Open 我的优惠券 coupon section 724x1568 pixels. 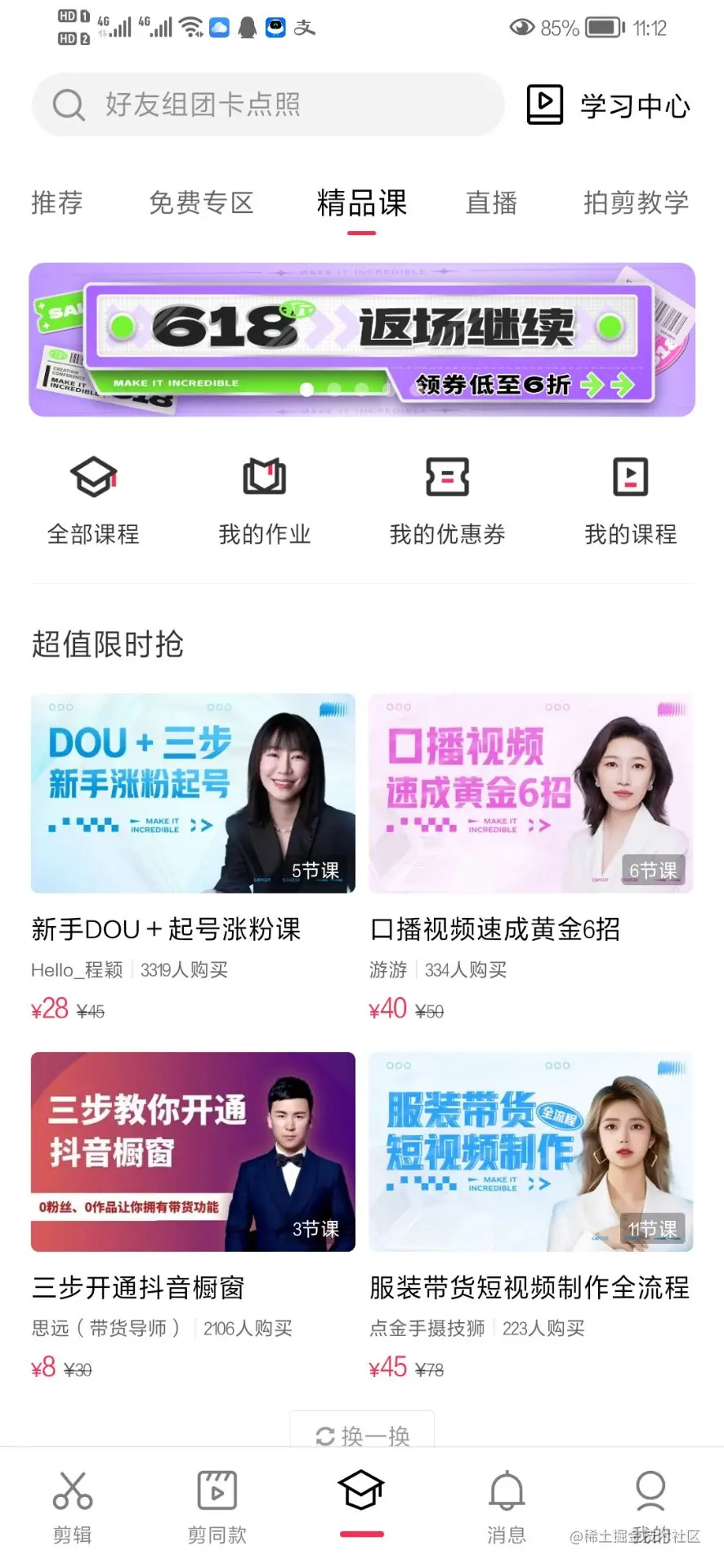448,498
